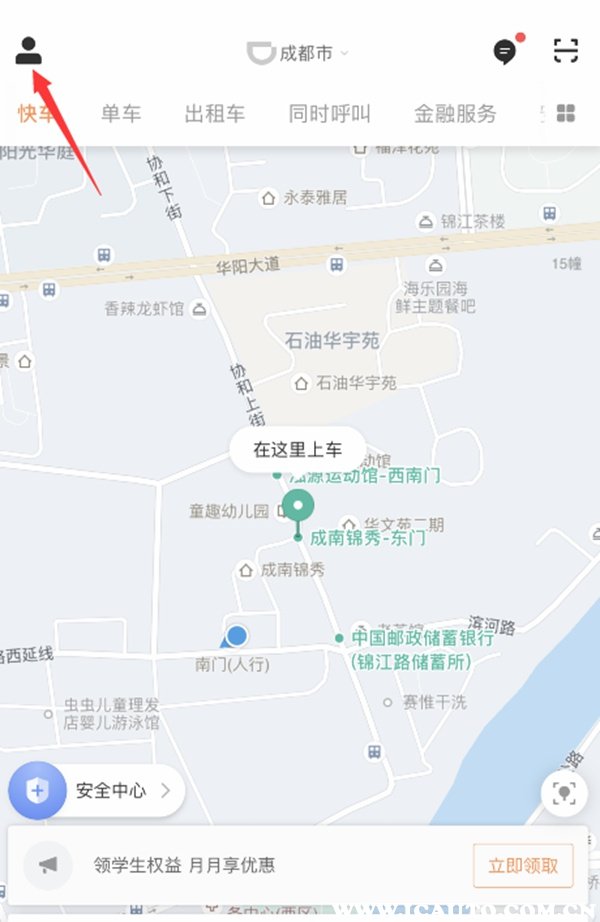Tap the 在这里上车 pickup bubble

click(296, 450)
